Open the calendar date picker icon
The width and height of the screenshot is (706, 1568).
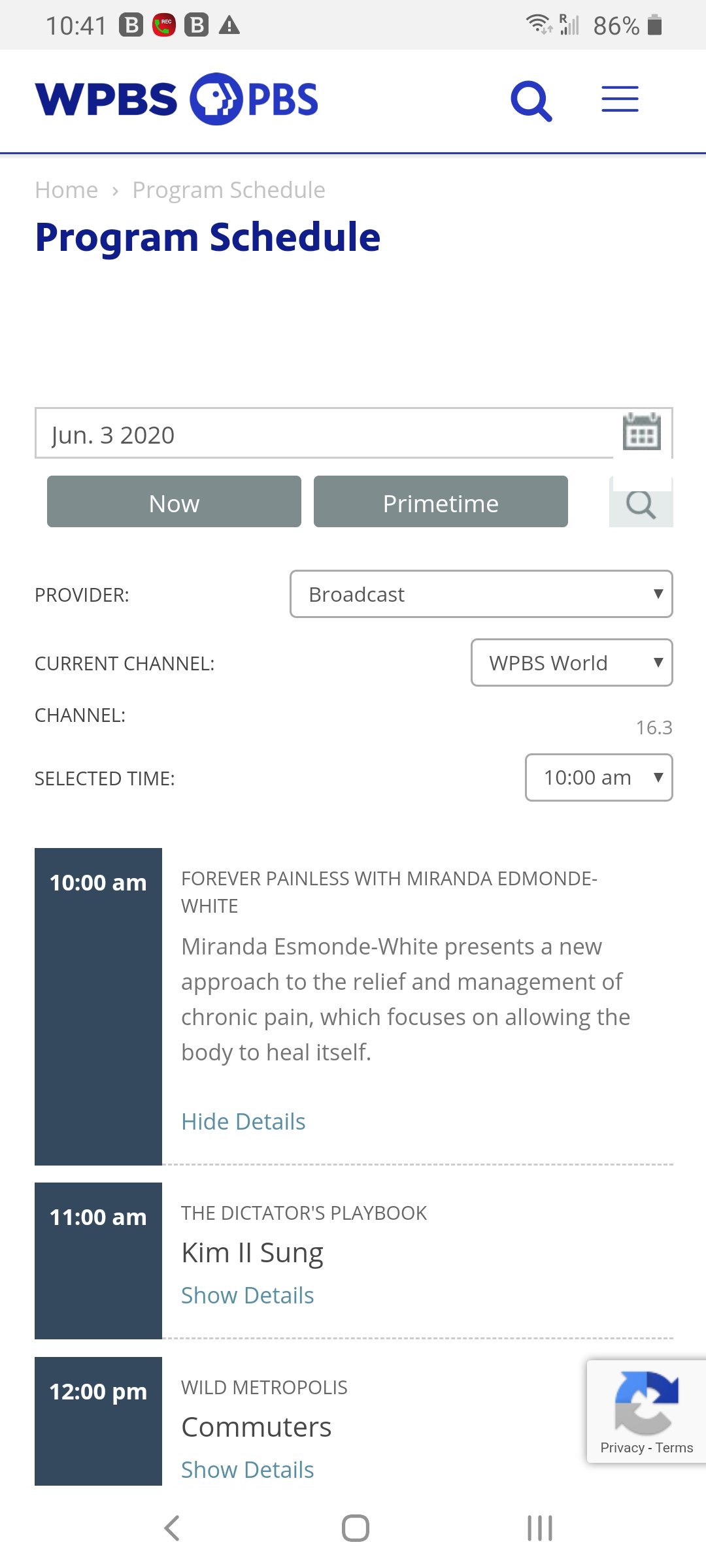tap(641, 432)
